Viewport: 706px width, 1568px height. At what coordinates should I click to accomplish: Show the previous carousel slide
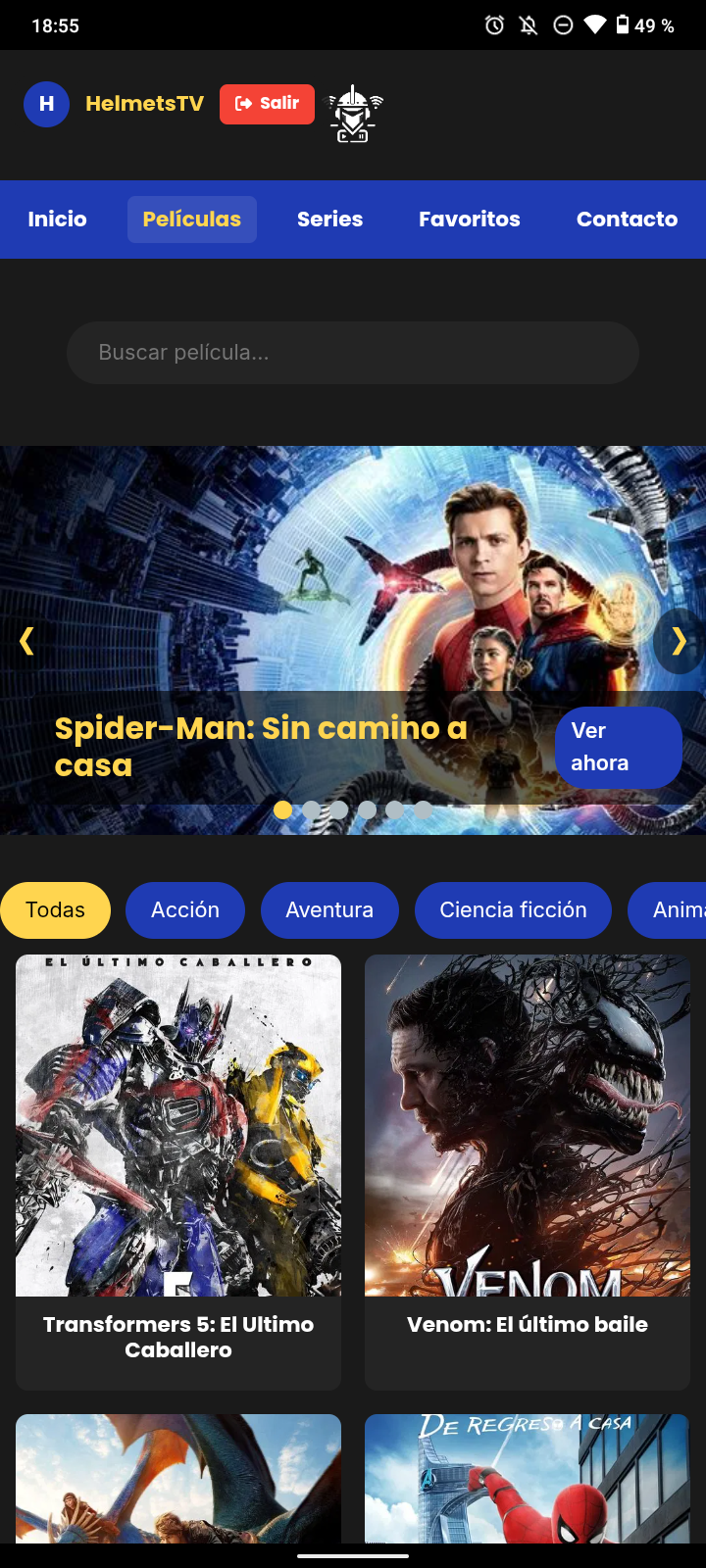(x=26, y=641)
